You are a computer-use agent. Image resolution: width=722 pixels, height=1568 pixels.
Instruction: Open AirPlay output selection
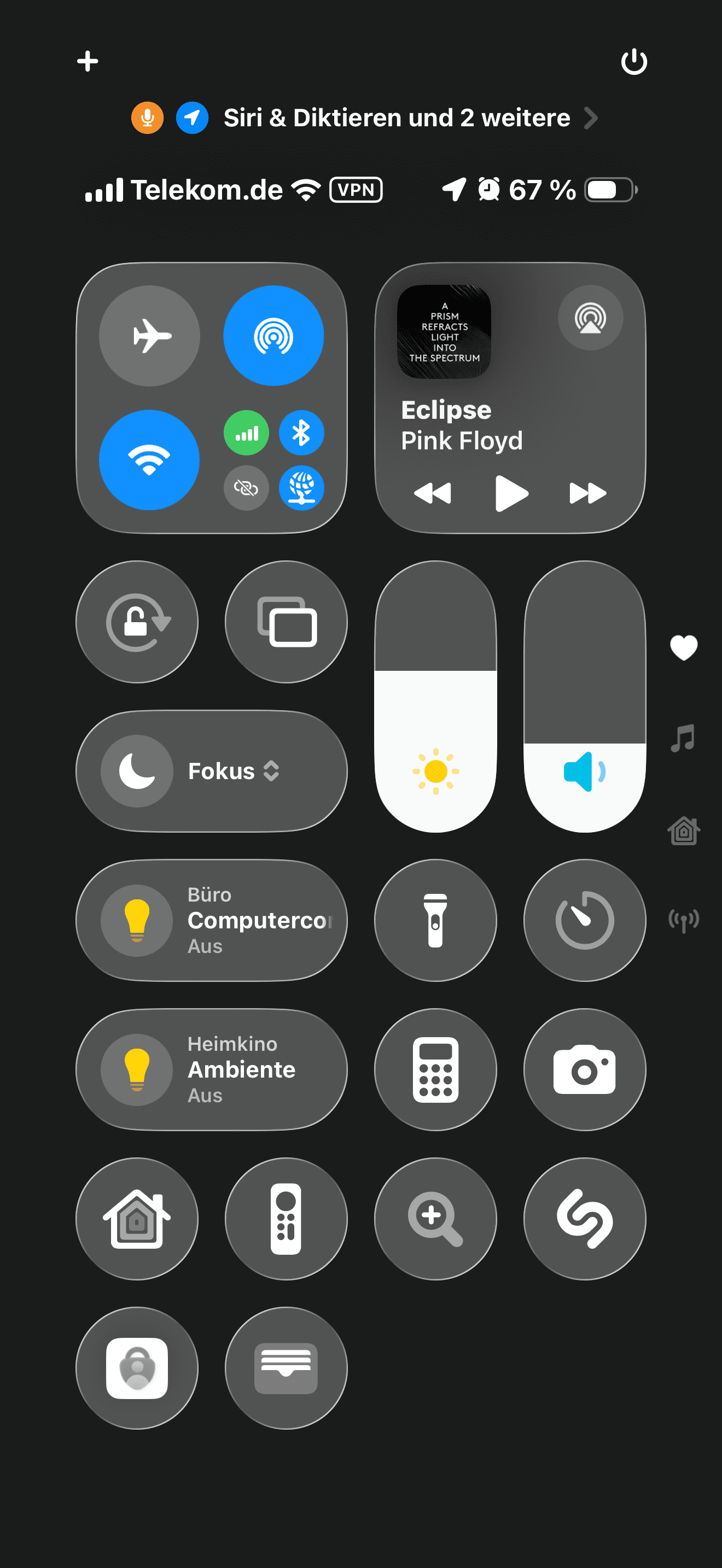tap(590, 318)
